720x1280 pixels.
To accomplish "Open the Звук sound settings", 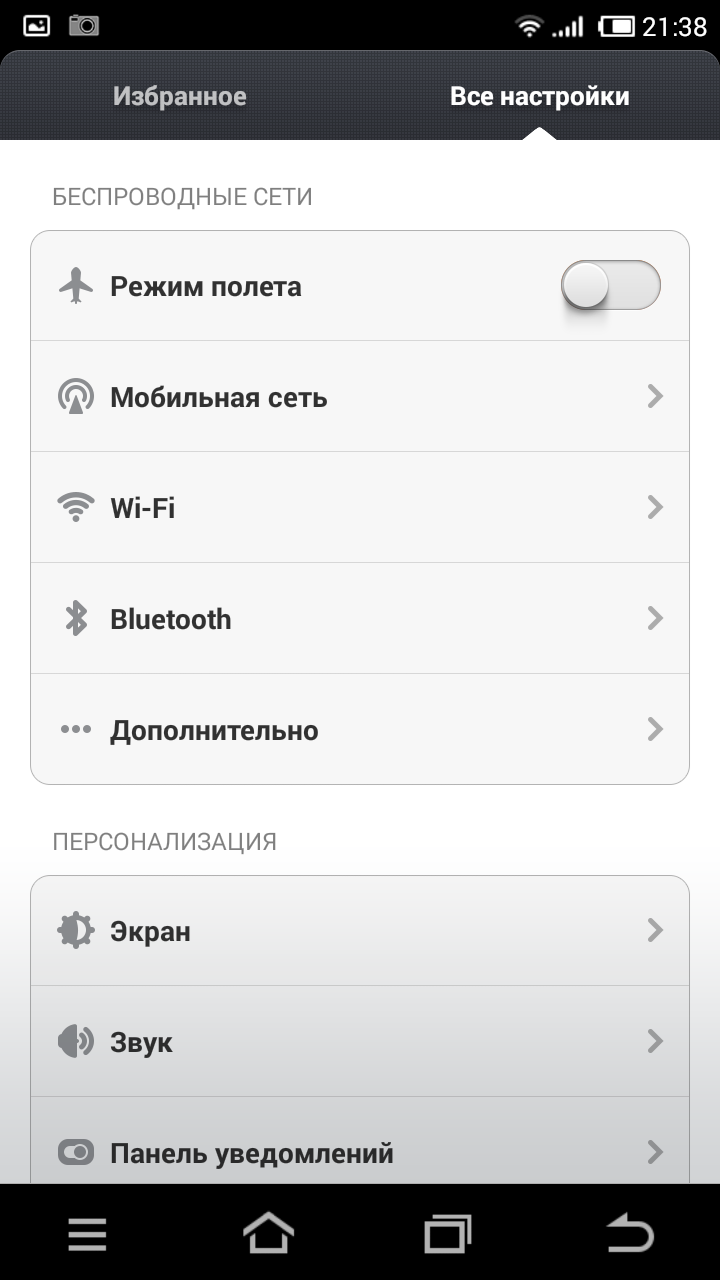I will pyautogui.click(x=360, y=1042).
